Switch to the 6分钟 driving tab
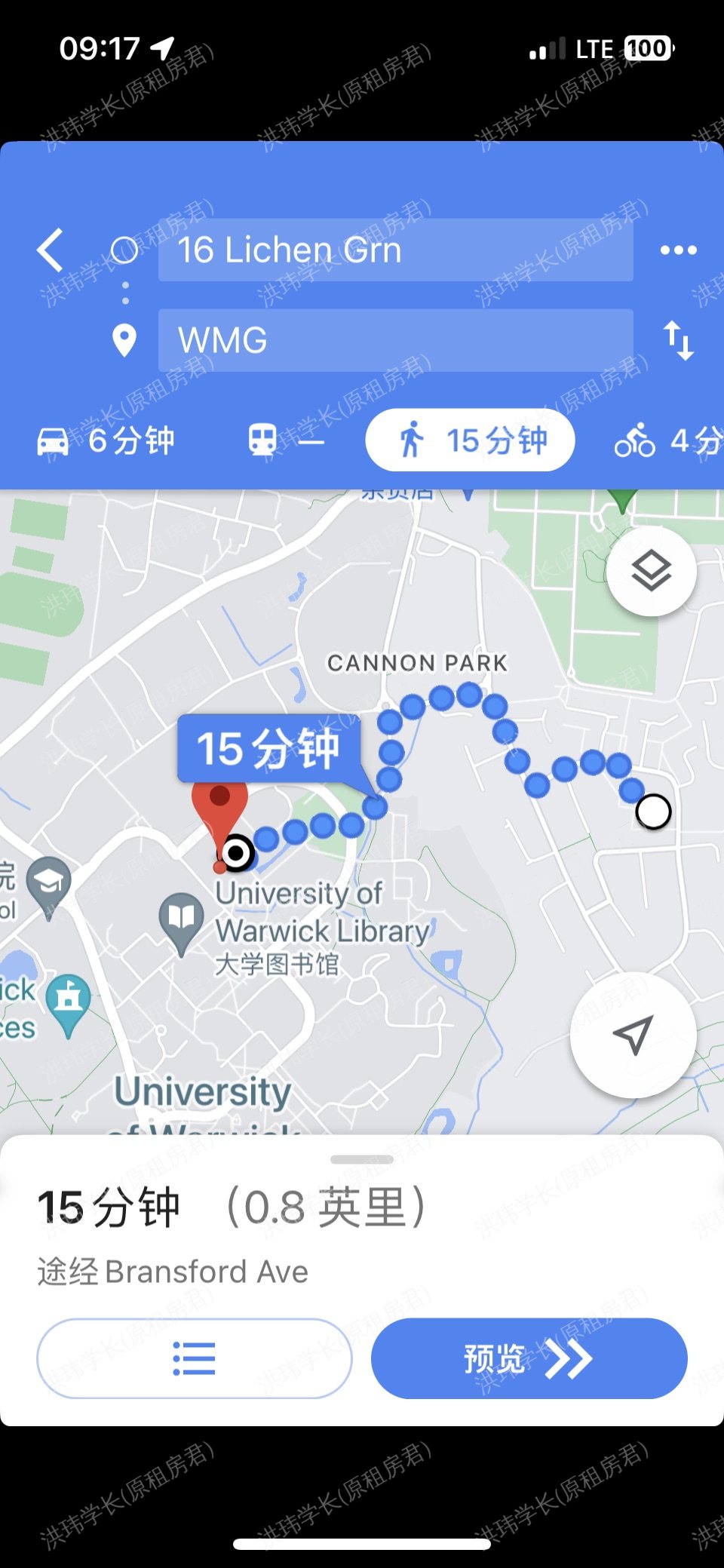The height and width of the screenshot is (1568, 724). pos(109,440)
